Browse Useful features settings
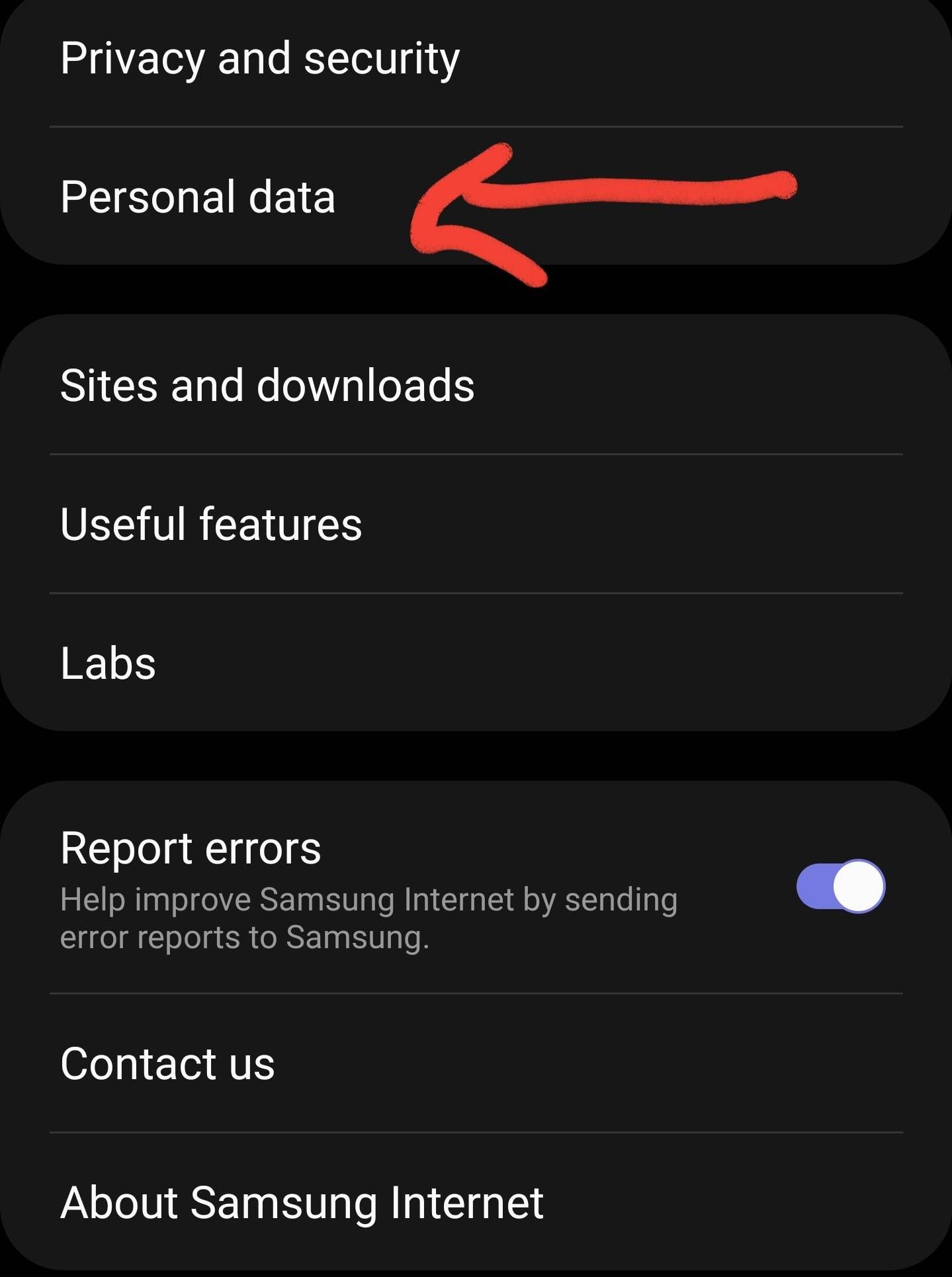This screenshot has width=952, height=1277. click(x=211, y=524)
